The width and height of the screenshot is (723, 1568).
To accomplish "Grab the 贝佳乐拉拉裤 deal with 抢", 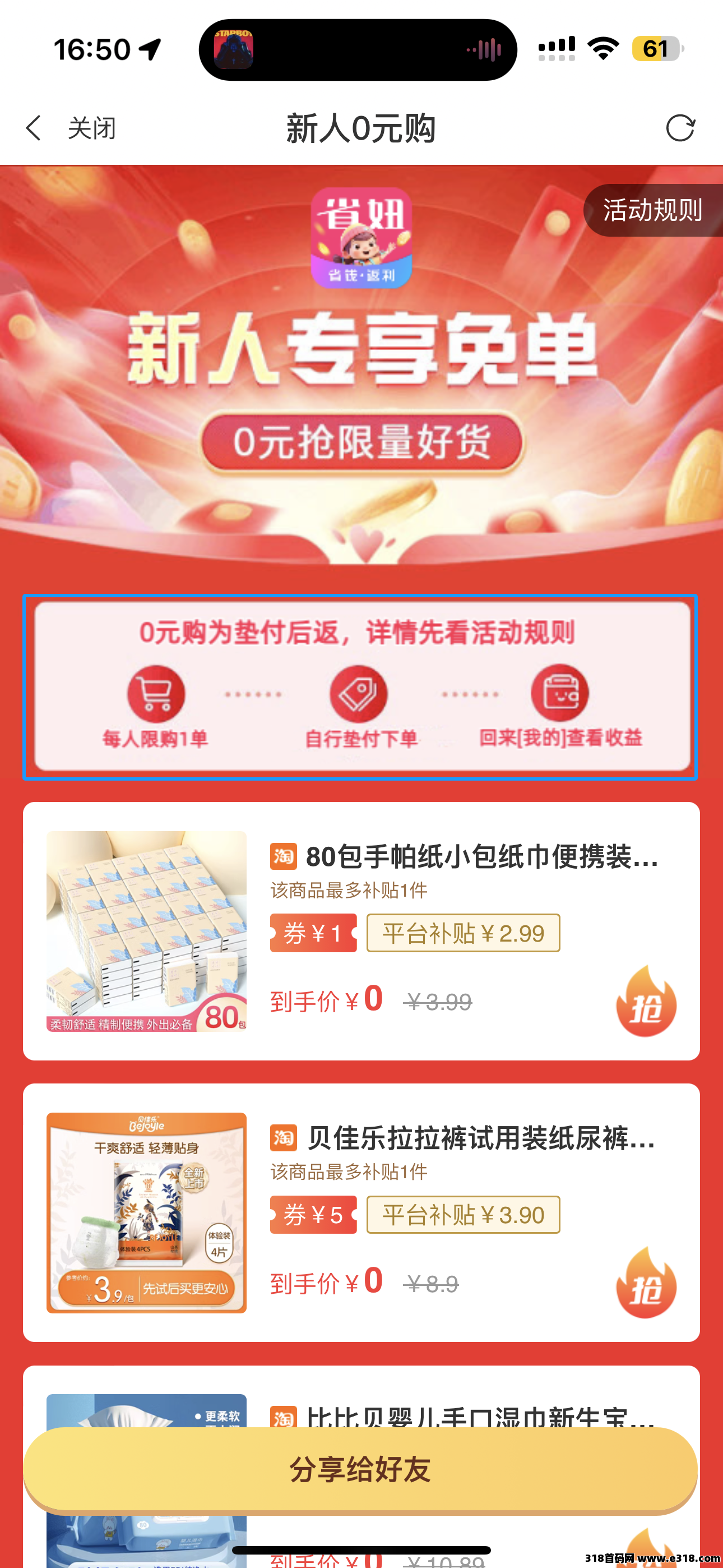I will click(x=646, y=1284).
